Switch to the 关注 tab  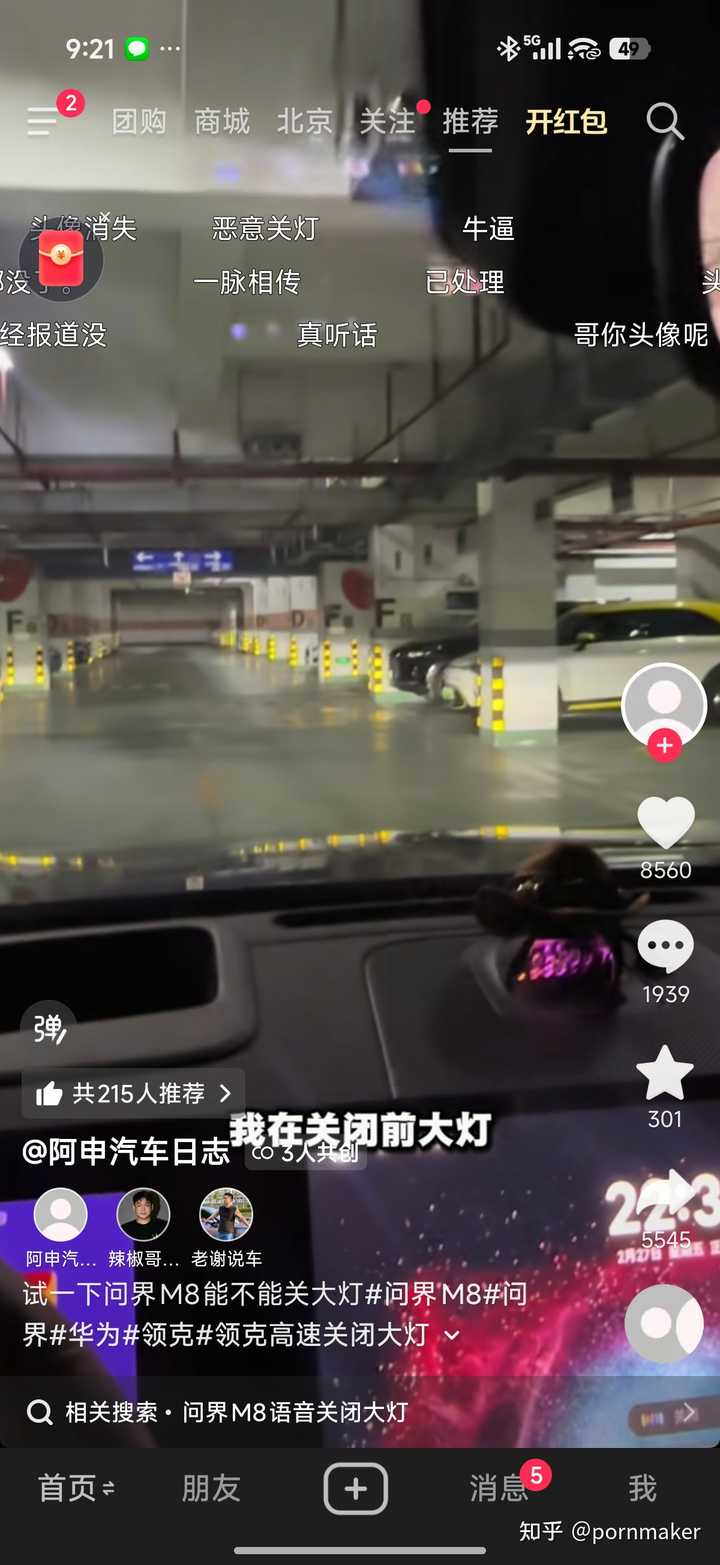[x=387, y=122]
